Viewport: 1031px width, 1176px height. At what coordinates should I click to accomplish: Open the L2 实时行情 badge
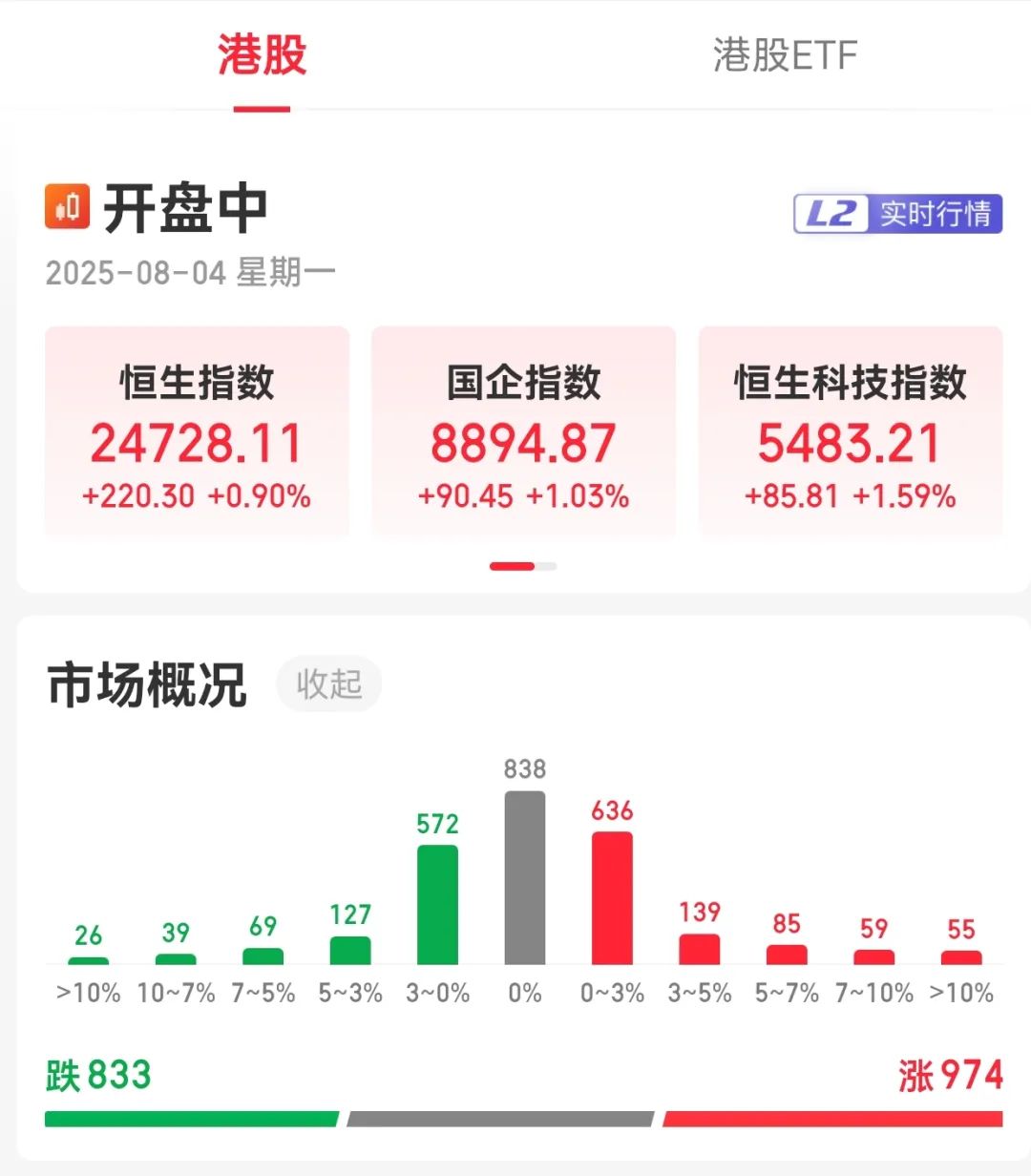click(897, 214)
